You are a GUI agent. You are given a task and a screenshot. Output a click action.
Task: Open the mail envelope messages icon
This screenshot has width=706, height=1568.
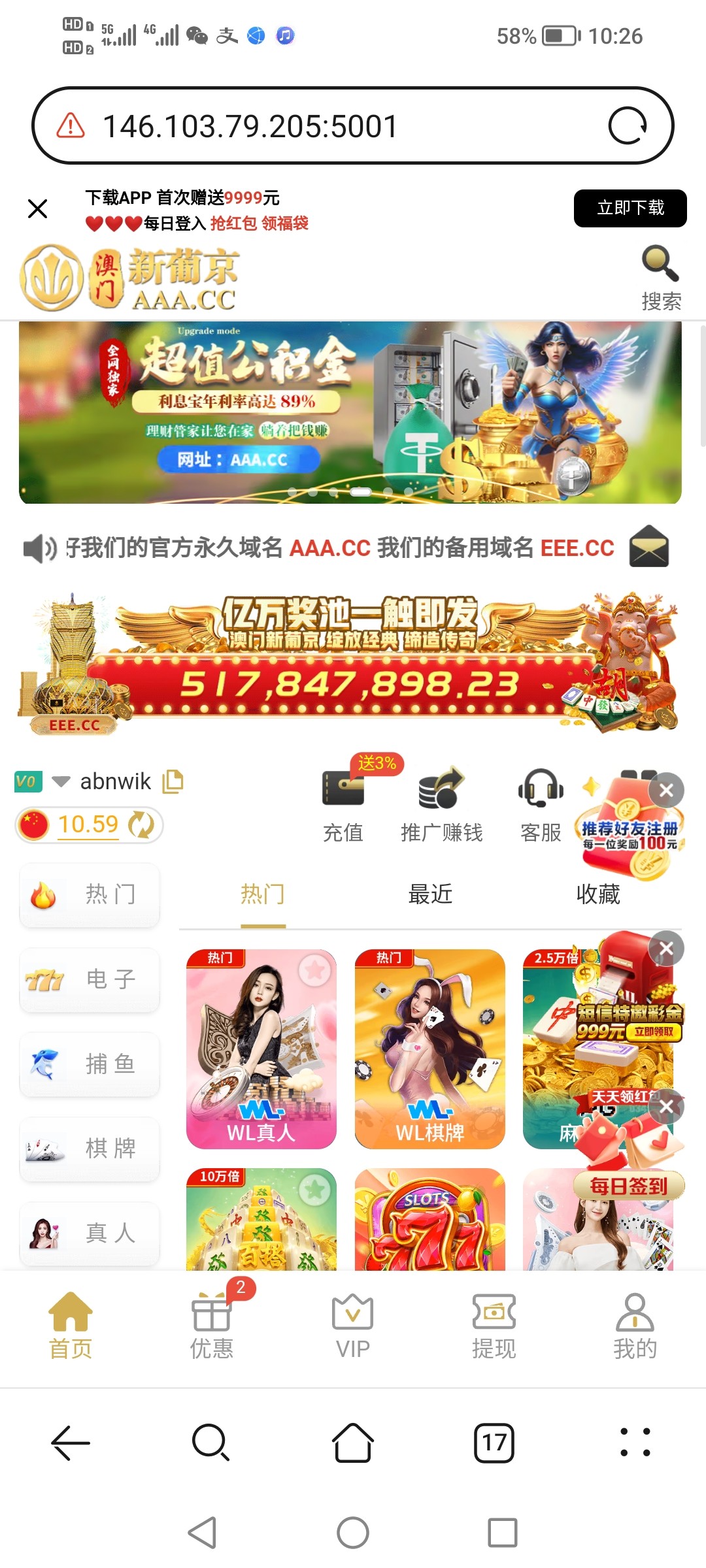(x=648, y=546)
